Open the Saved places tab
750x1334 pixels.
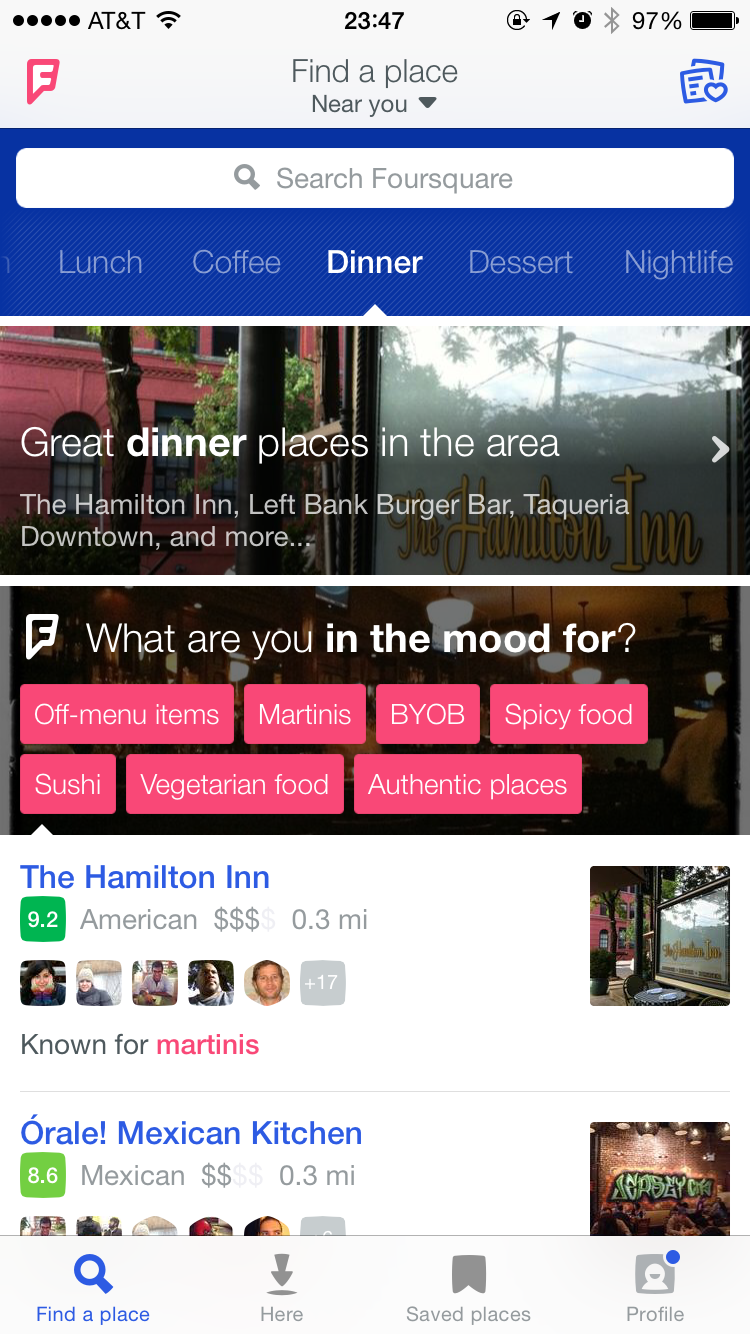click(x=468, y=1288)
